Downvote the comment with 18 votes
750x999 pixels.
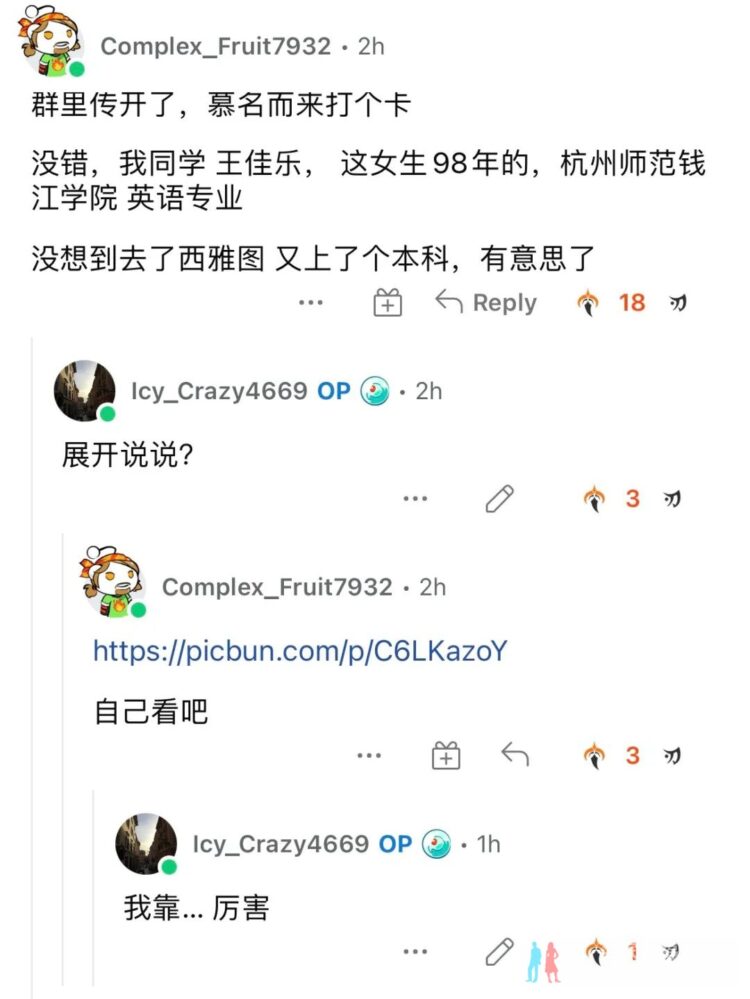[x=678, y=303]
